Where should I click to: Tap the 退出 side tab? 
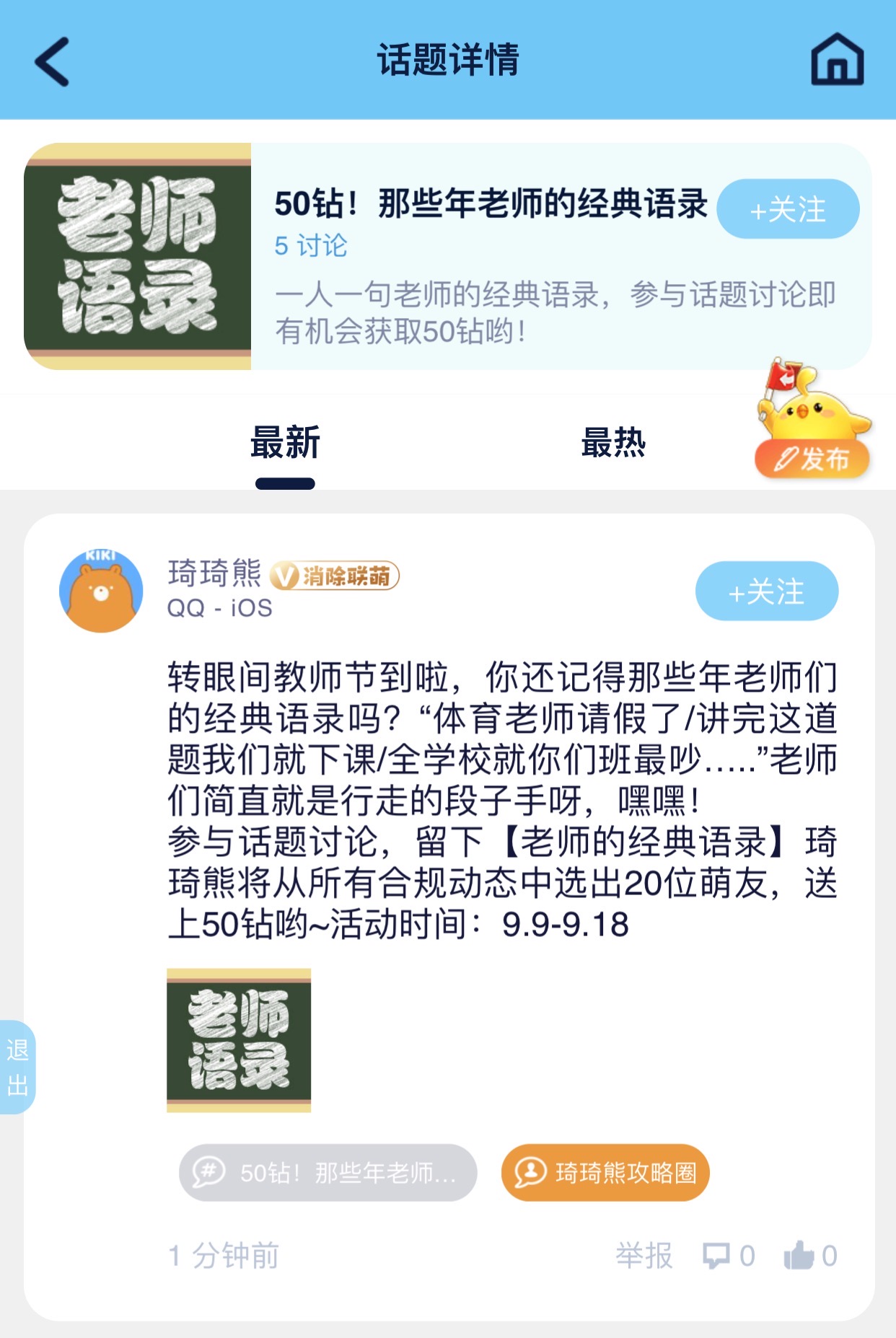click(x=17, y=1068)
